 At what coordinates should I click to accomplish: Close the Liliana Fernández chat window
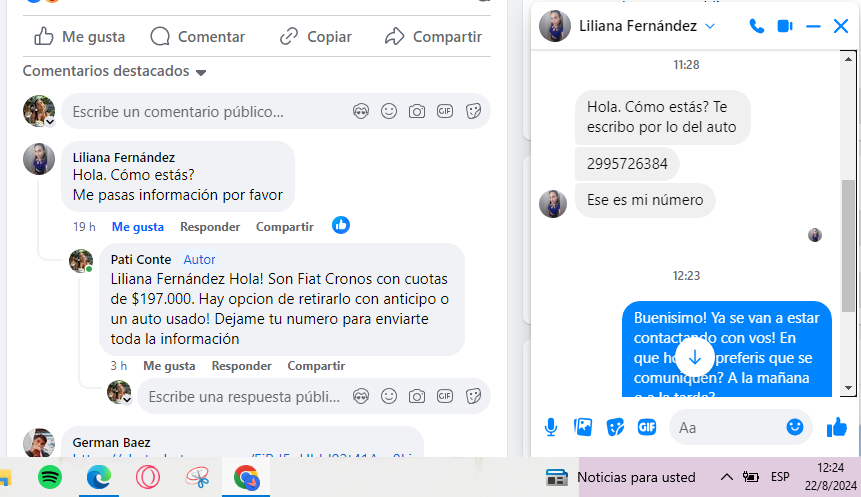point(841,27)
